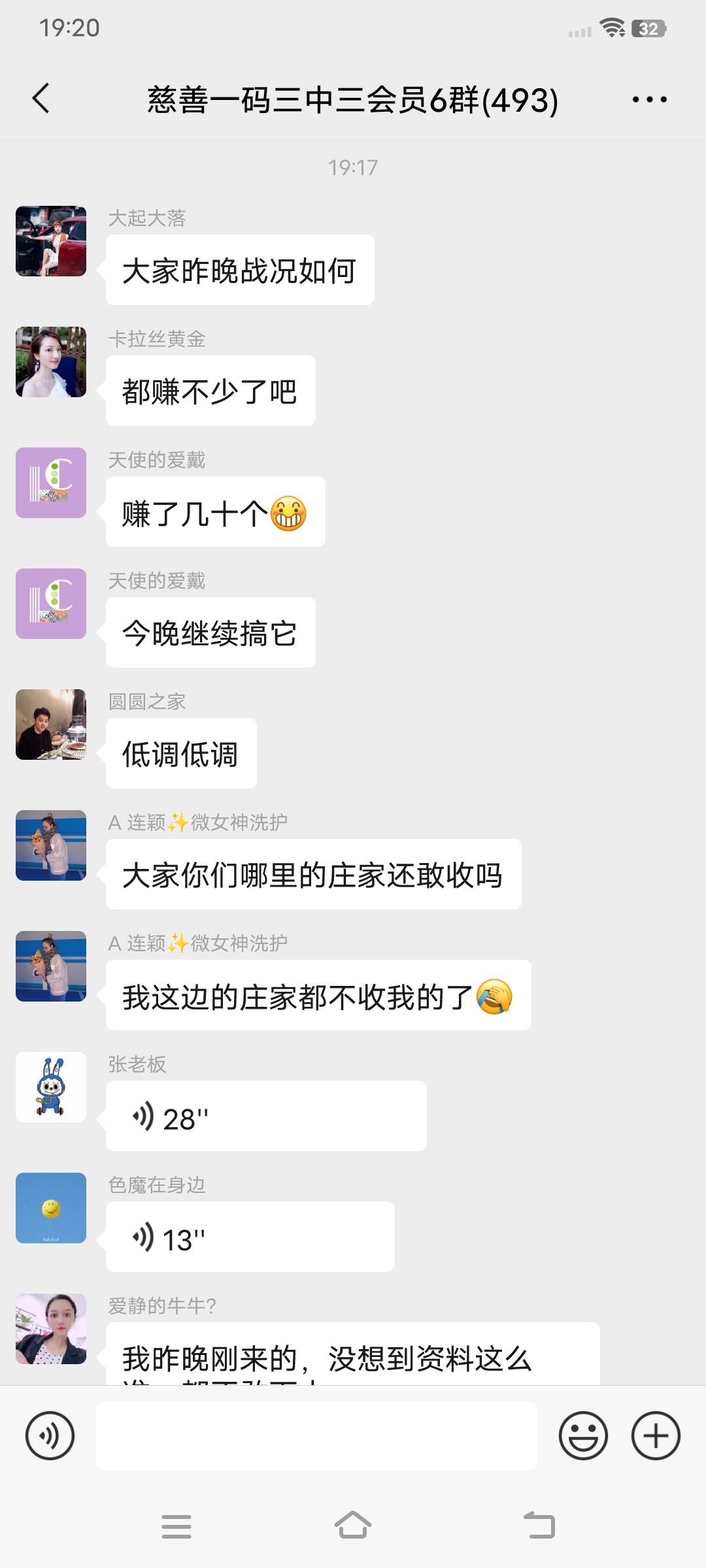The height and width of the screenshot is (1568, 706).
Task: Open the group chat options menu
Action: click(x=649, y=99)
